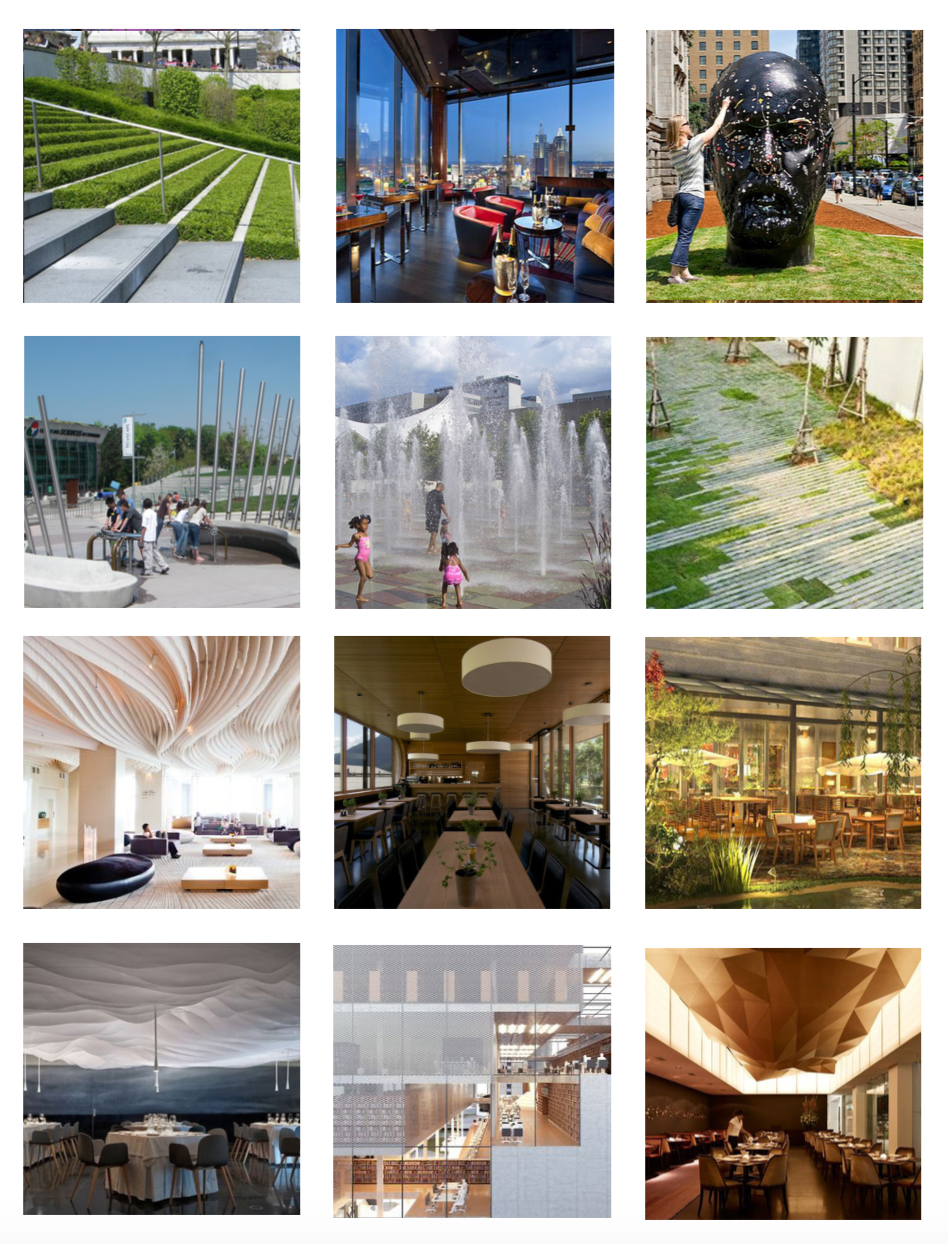Open the glass library facade rendering

coord(472,1081)
